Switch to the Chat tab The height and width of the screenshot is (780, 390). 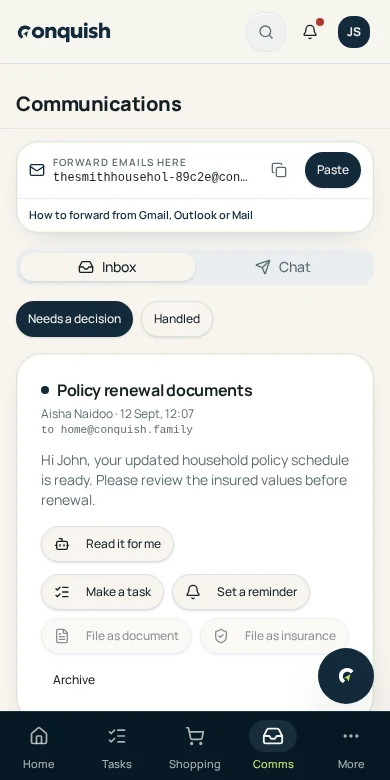pyautogui.click(x=283, y=267)
